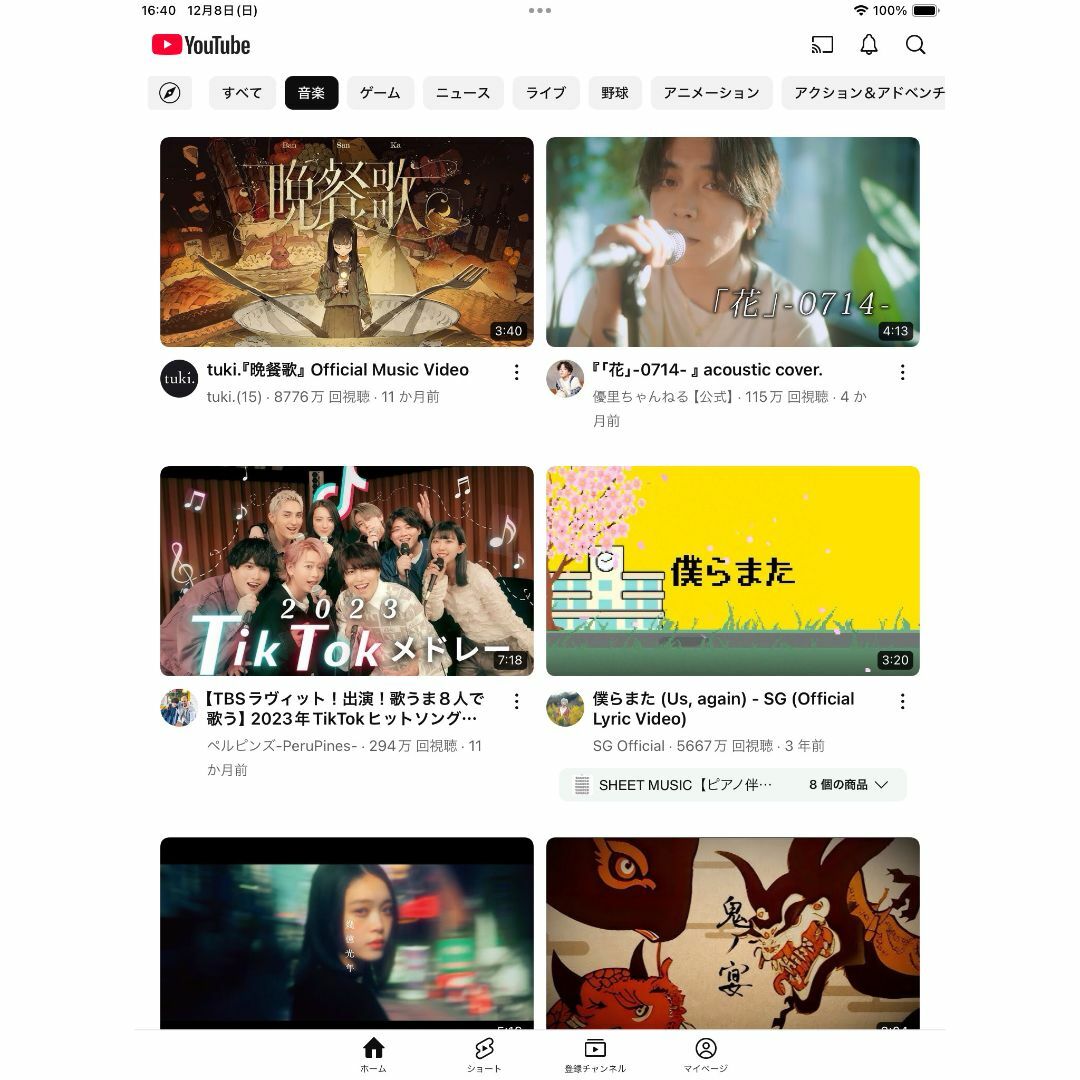Play the 「花」-0714- acoustic cover video
The height and width of the screenshot is (1080, 1080).
[732, 242]
